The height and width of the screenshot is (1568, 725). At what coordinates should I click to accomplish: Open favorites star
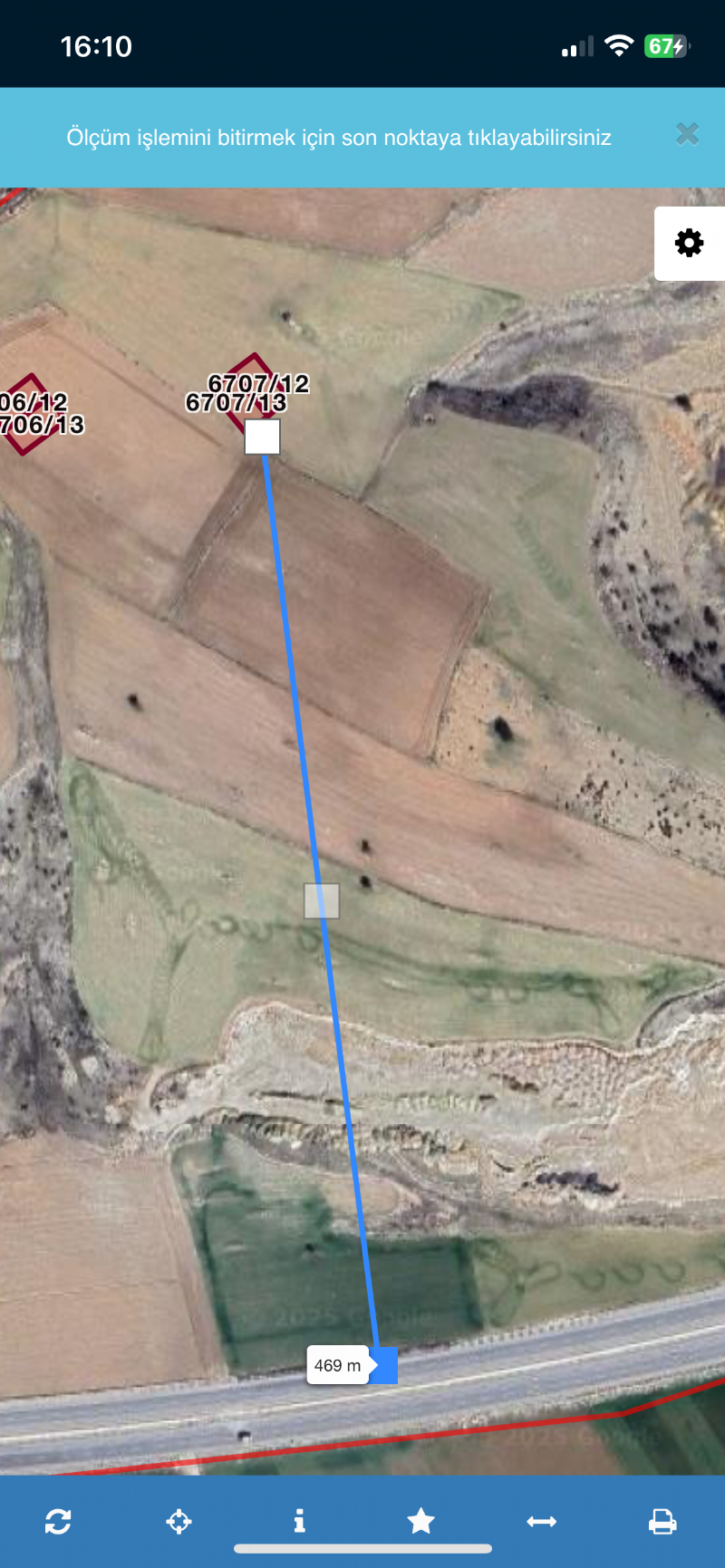pos(420,1521)
